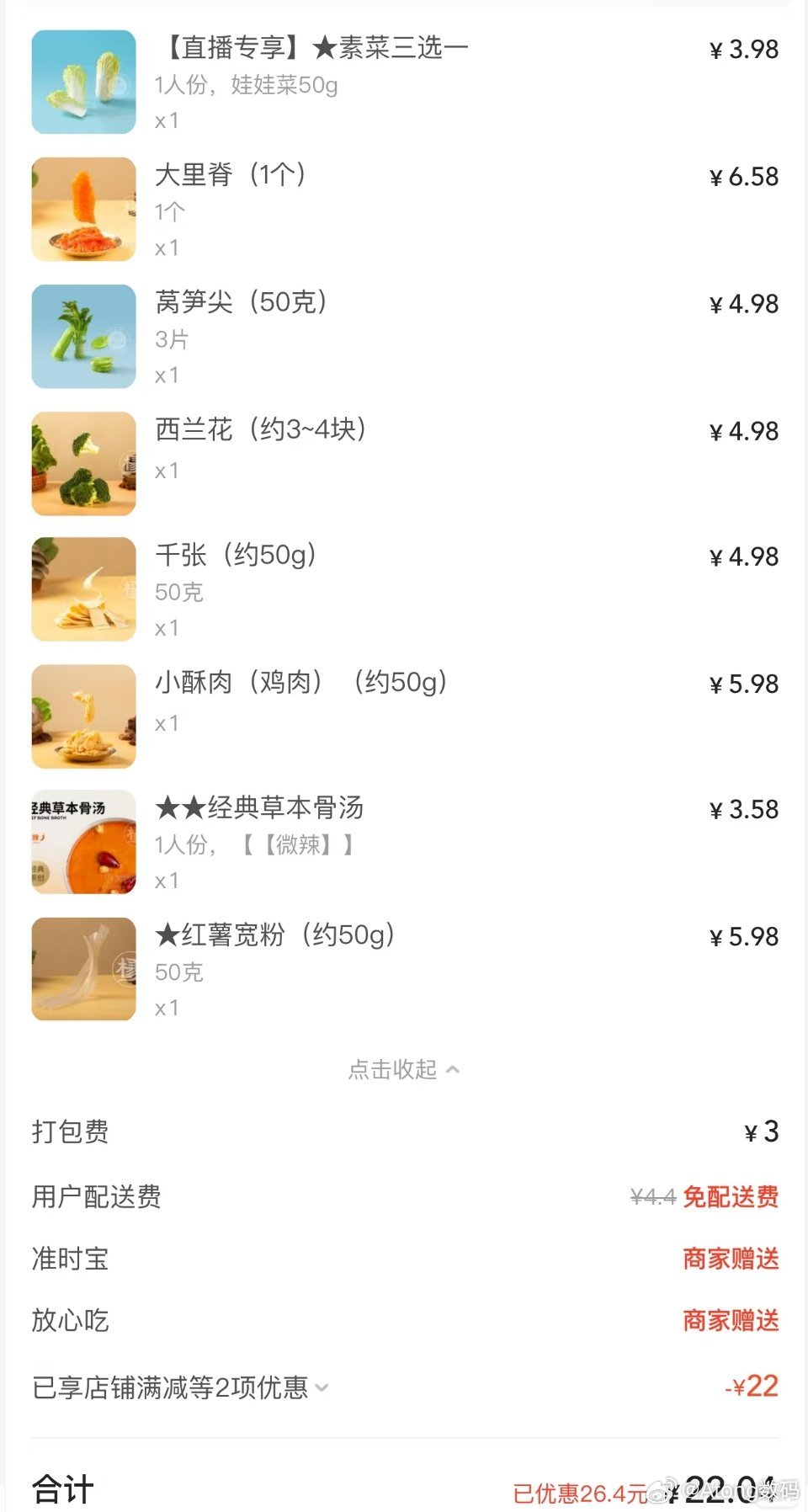Click the chevron next to 点击收起
The height and width of the screenshot is (1512, 808).
click(x=452, y=1070)
